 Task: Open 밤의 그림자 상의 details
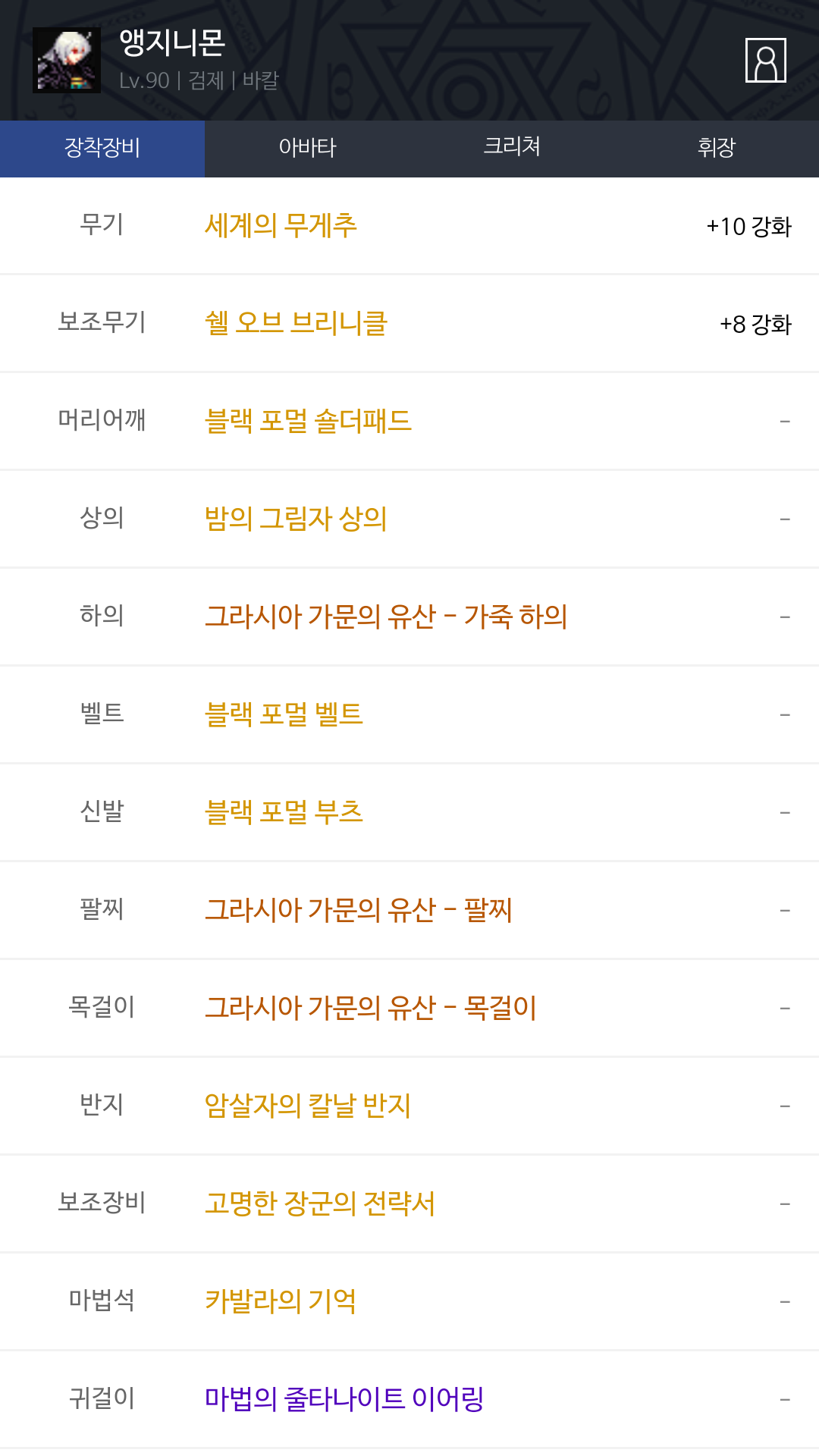pyautogui.click(x=297, y=519)
